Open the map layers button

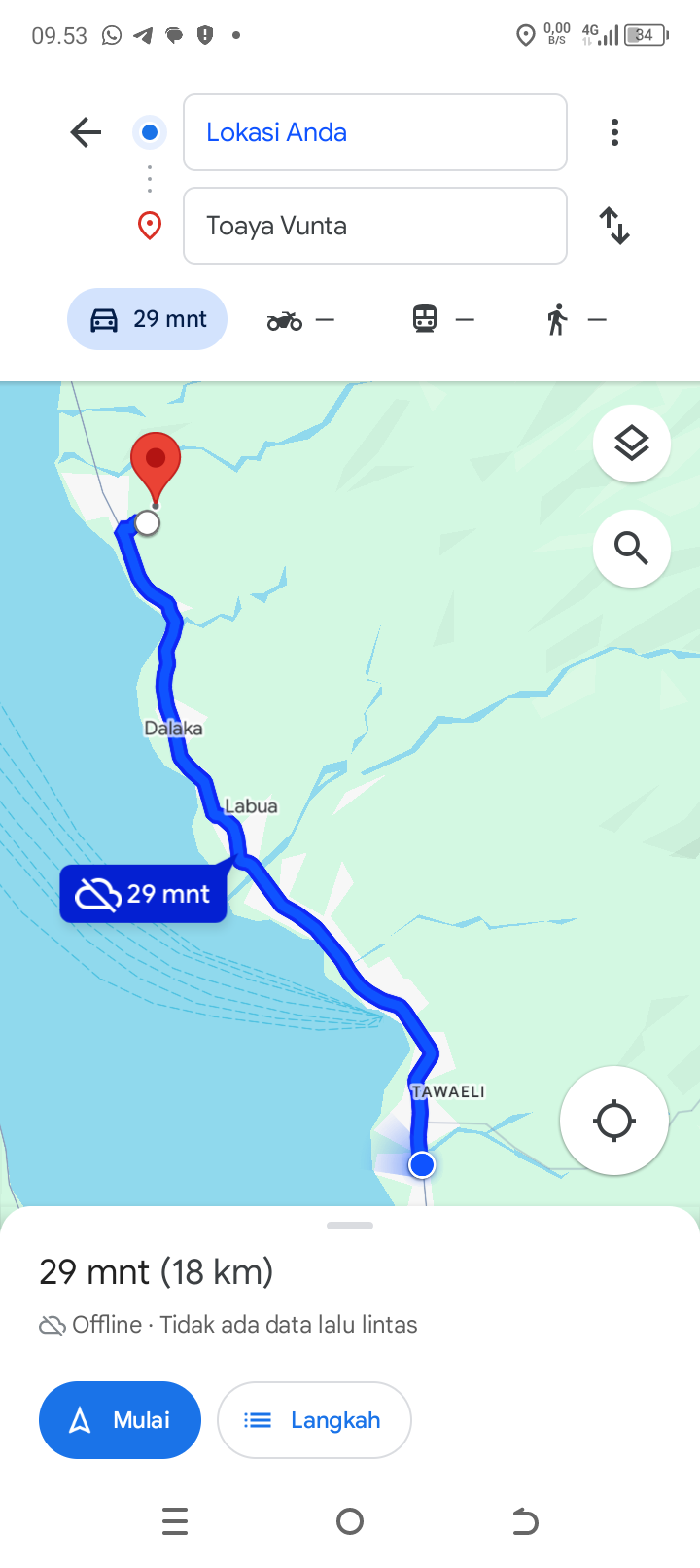tap(632, 444)
